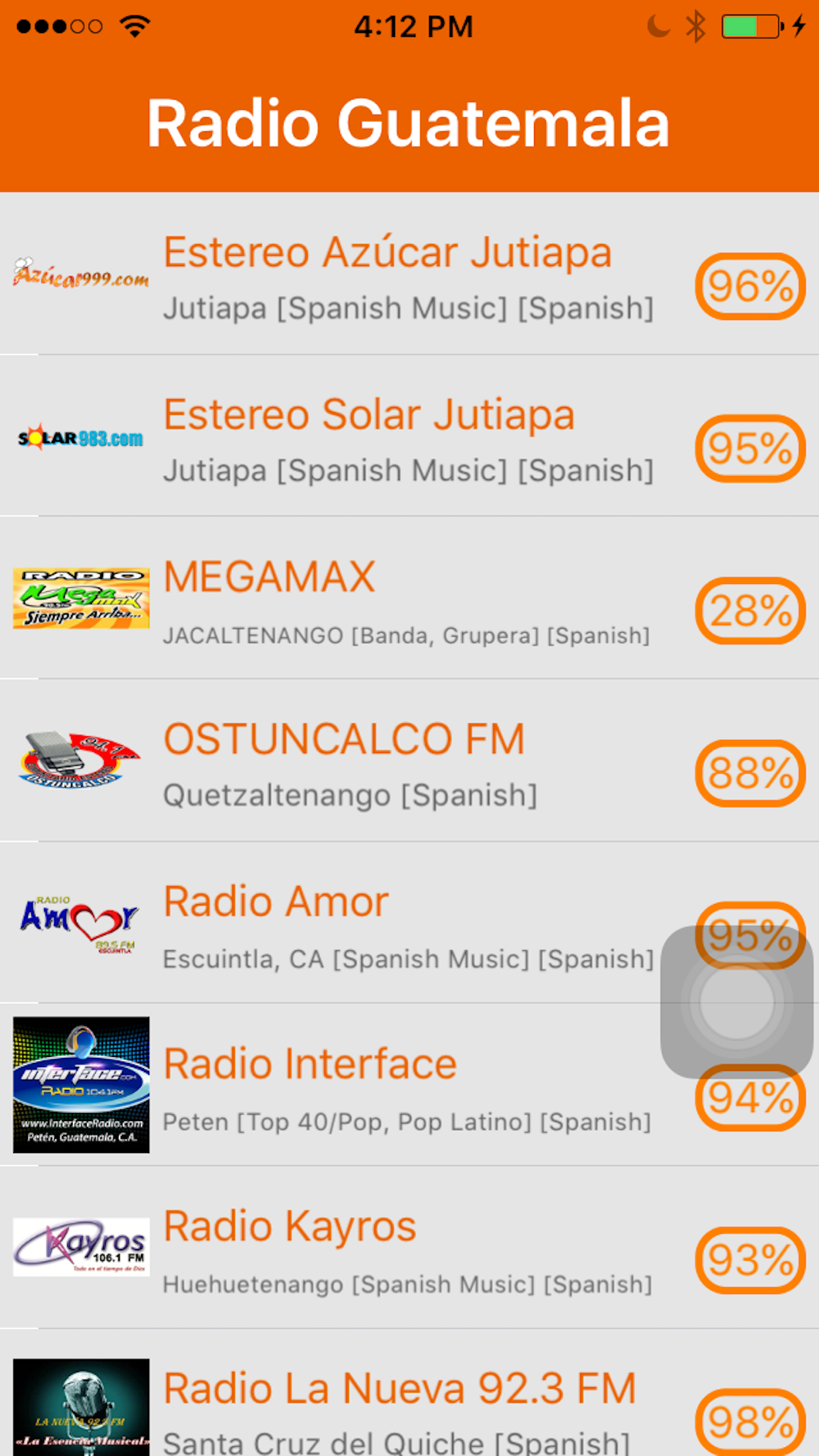Open Radio Interface from Peten
Screen dimensions: 819x1456
409,1085
